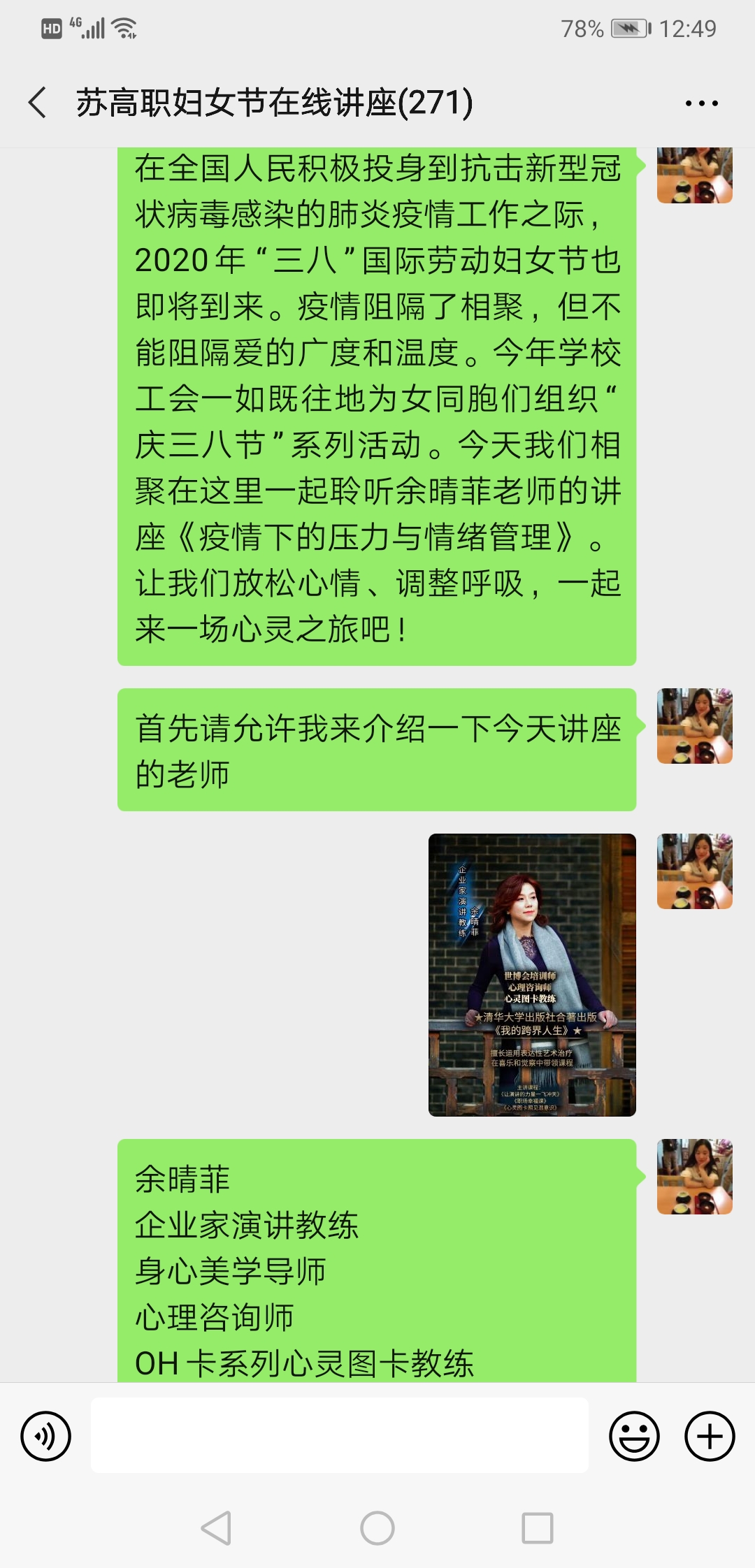Tap system home button
The height and width of the screenshot is (1568, 755).
377,1528
